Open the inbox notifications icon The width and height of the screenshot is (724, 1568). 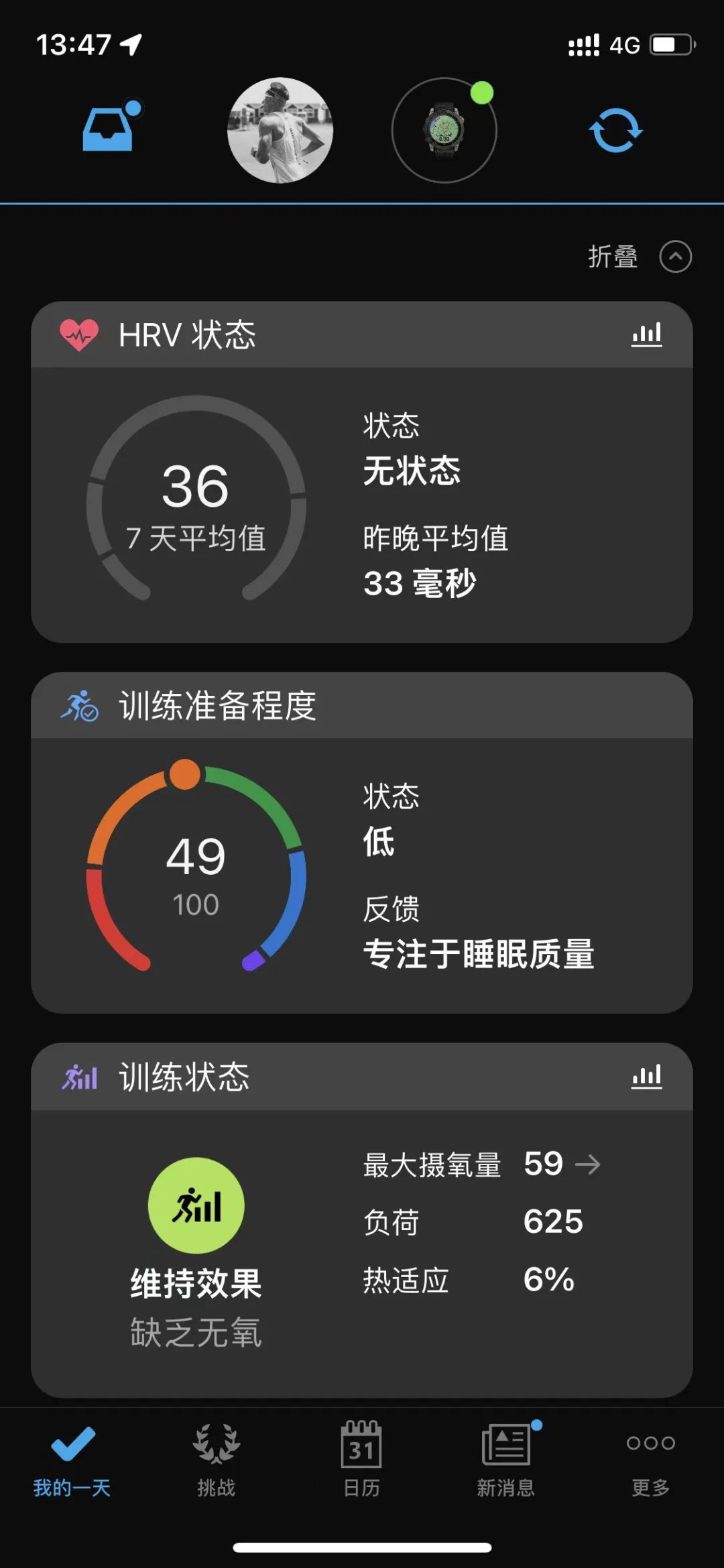tap(108, 129)
